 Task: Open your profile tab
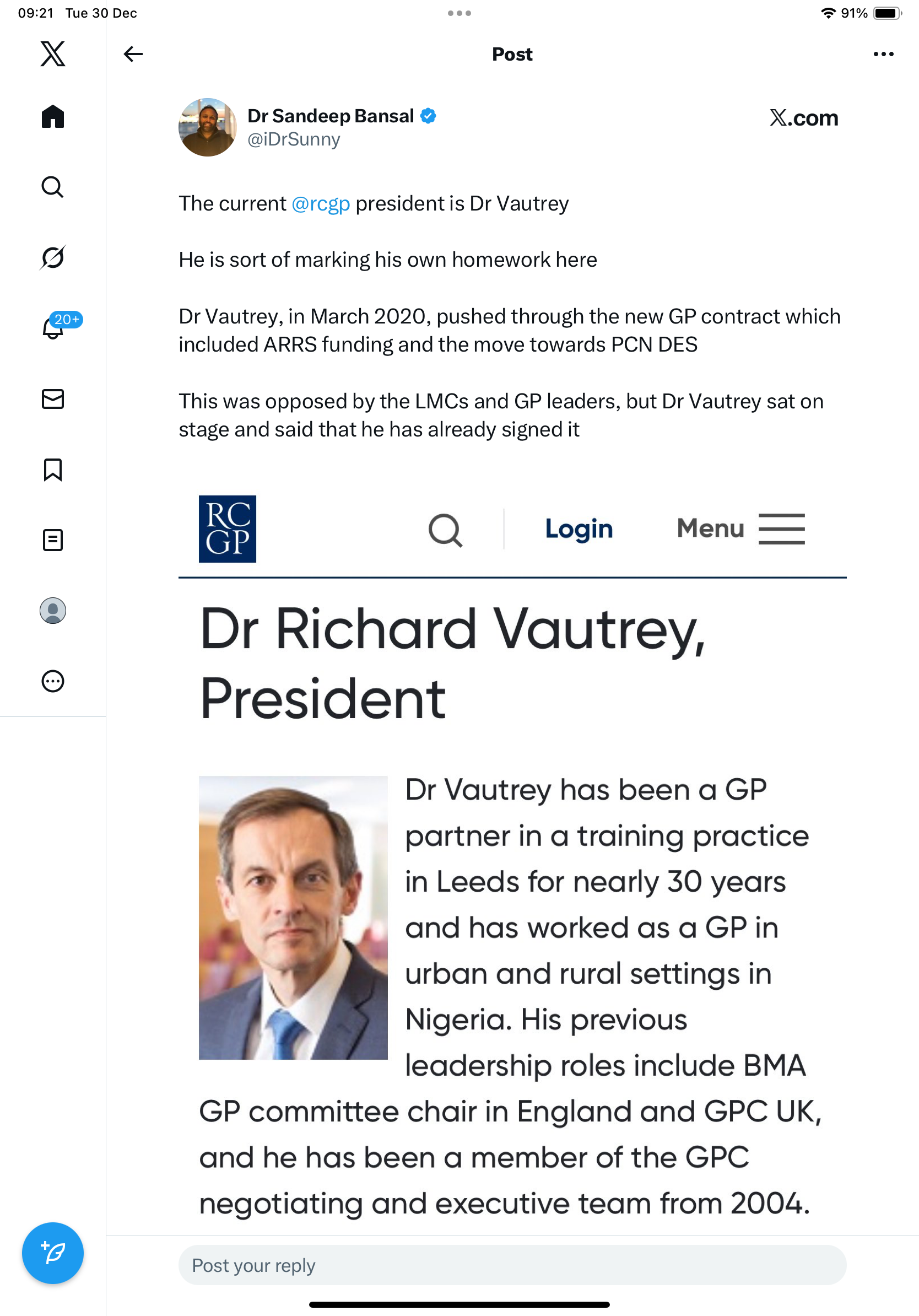coord(53,611)
